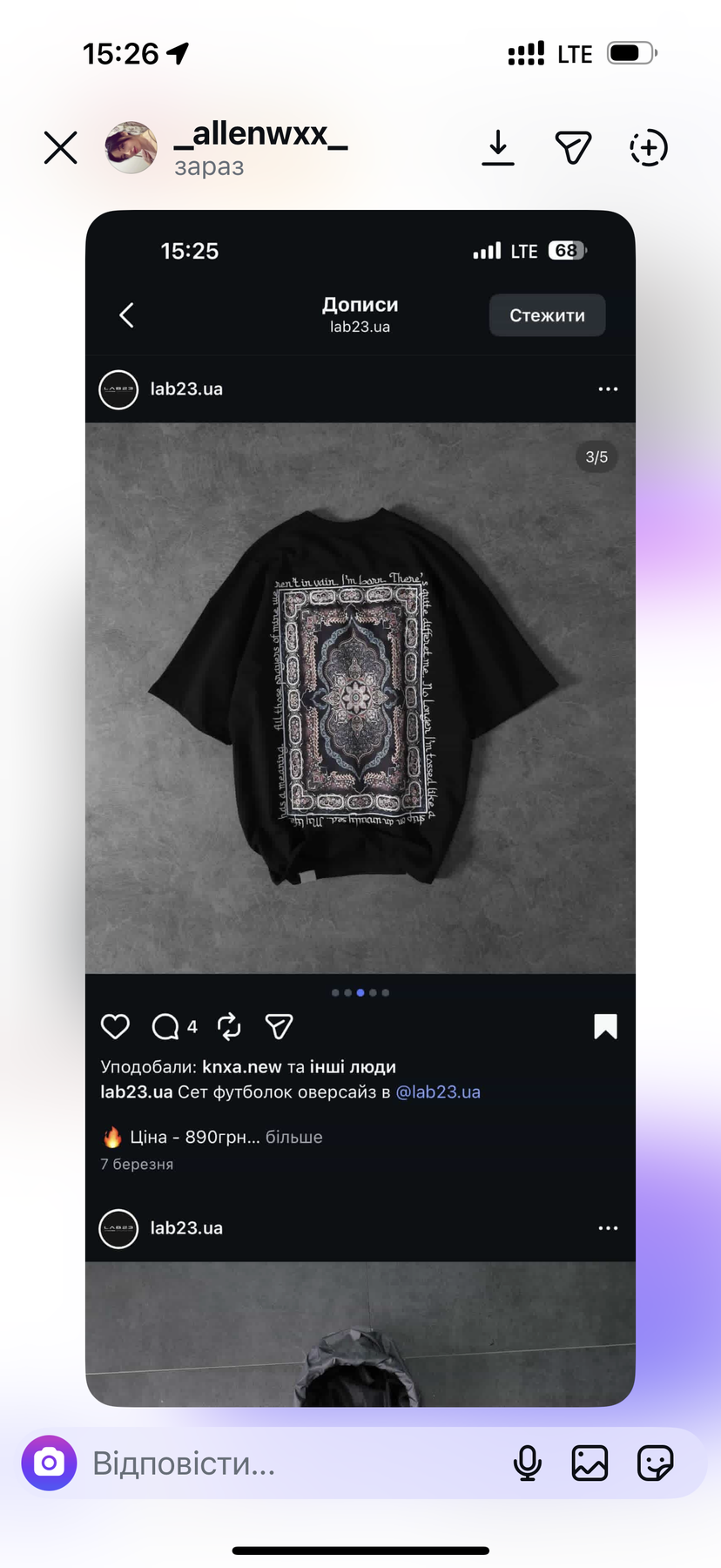Download this story
Screen dimensions: 721x1568
click(498, 148)
